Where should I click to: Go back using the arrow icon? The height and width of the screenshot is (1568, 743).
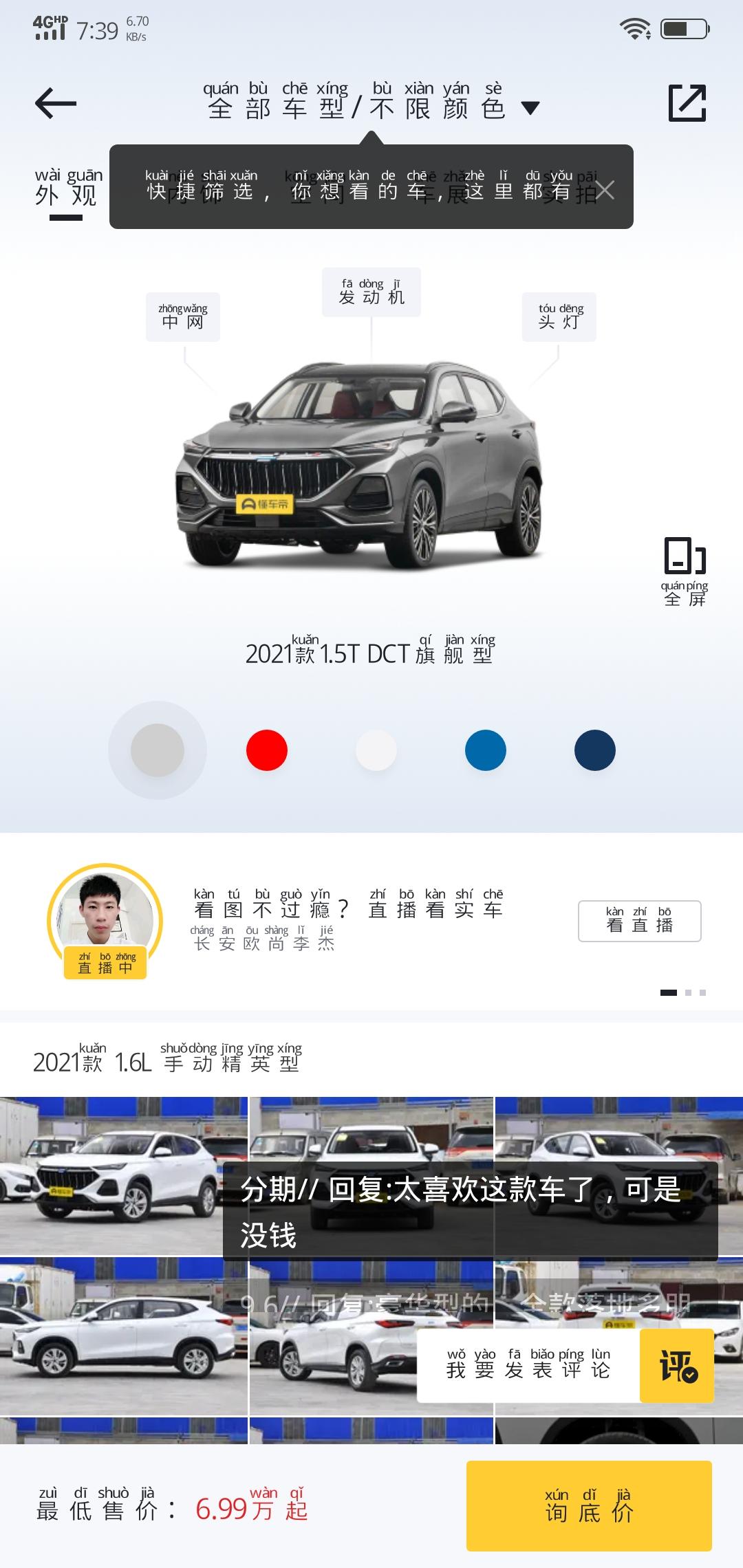pos(56,104)
